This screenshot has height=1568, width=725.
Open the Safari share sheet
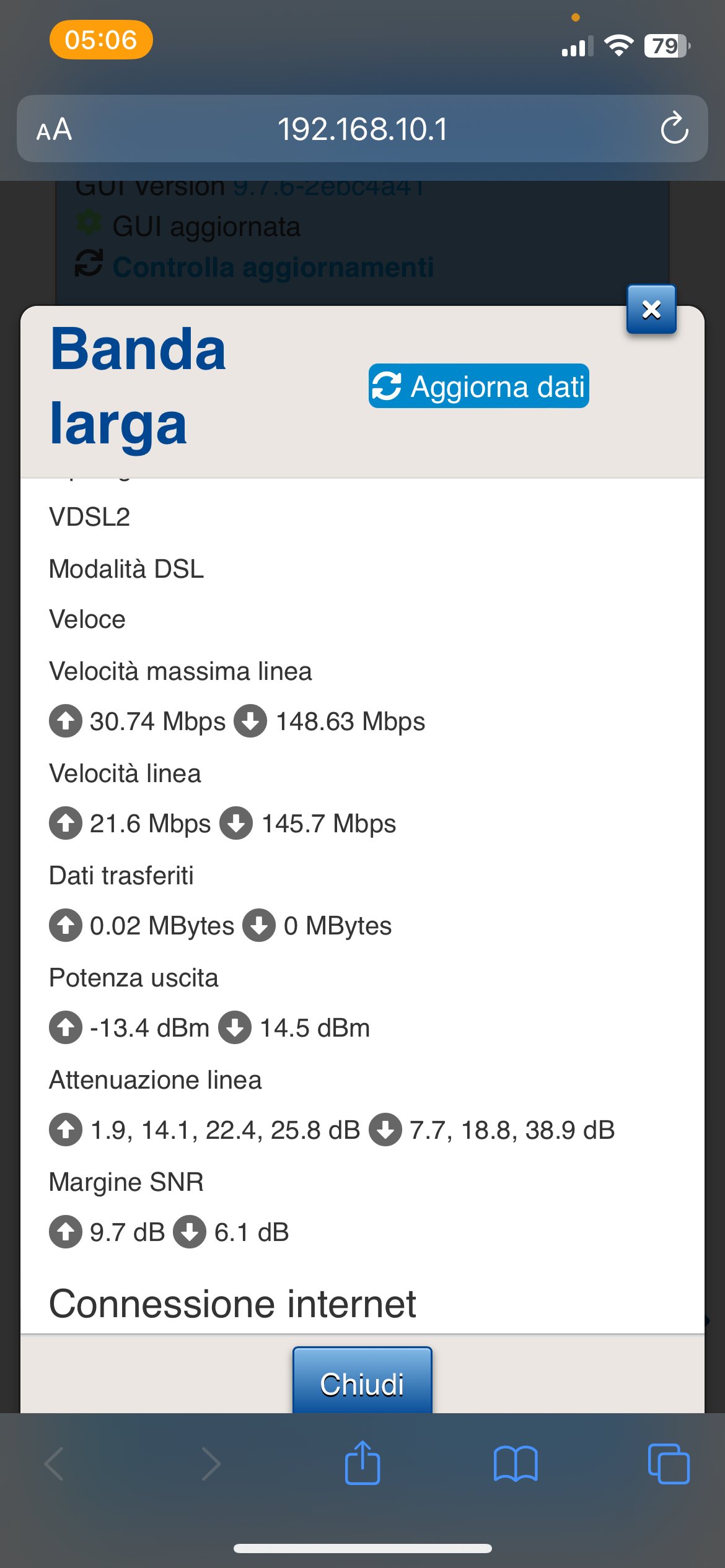tap(362, 1463)
